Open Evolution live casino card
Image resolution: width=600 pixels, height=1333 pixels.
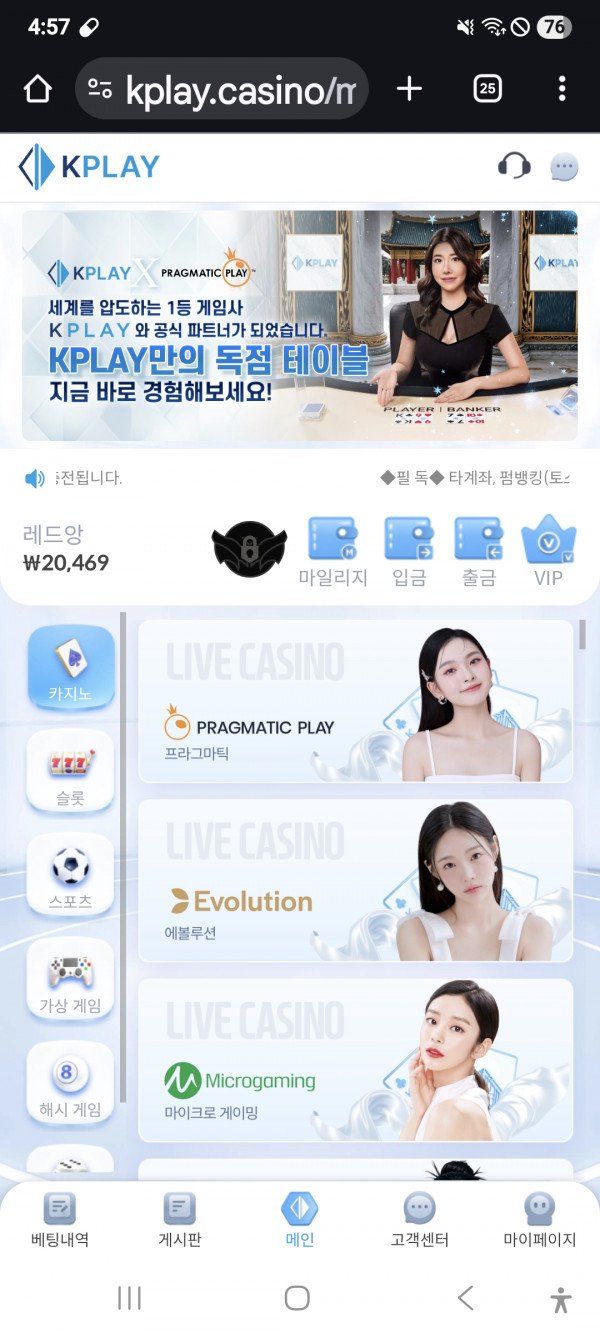pos(355,881)
